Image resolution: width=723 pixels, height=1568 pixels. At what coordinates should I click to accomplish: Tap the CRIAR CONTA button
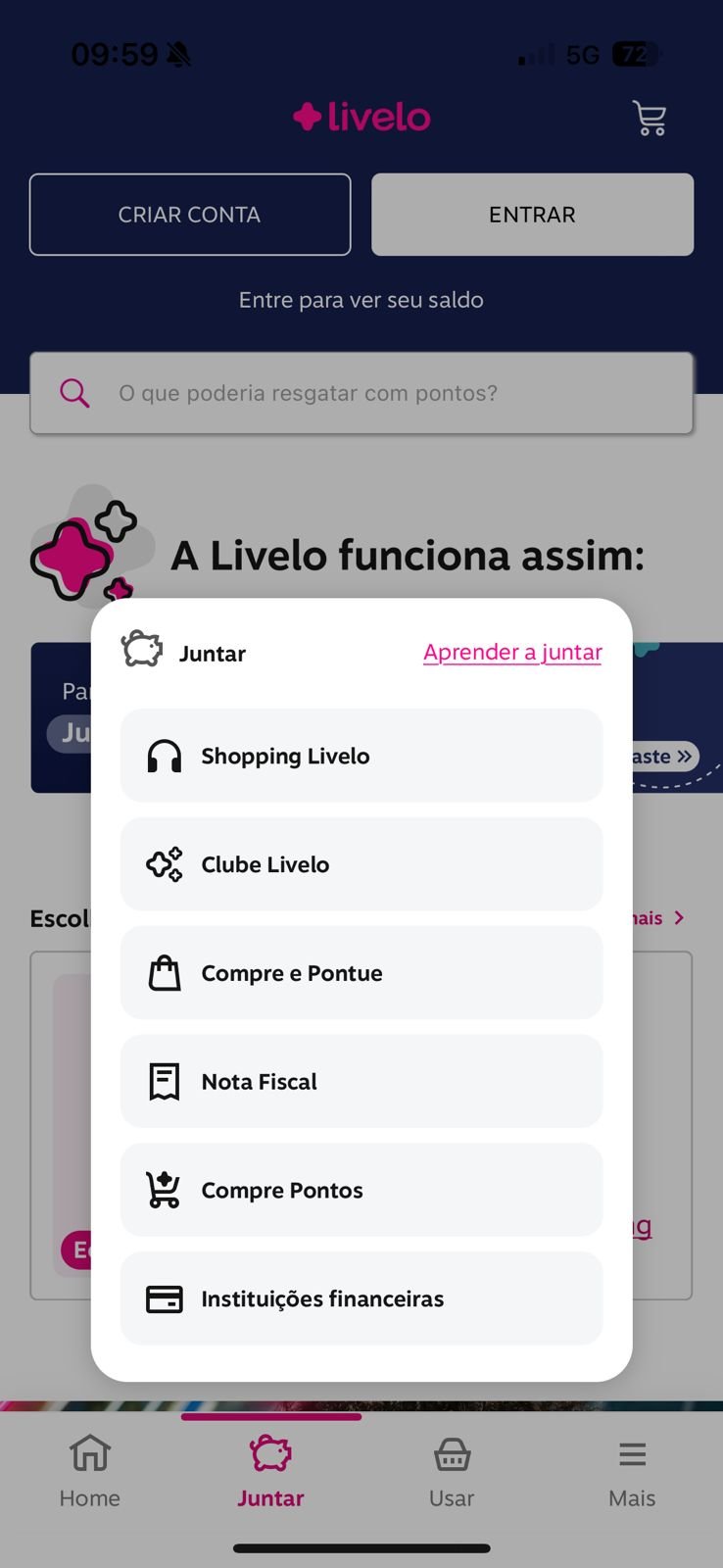click(x=190, y=215)
